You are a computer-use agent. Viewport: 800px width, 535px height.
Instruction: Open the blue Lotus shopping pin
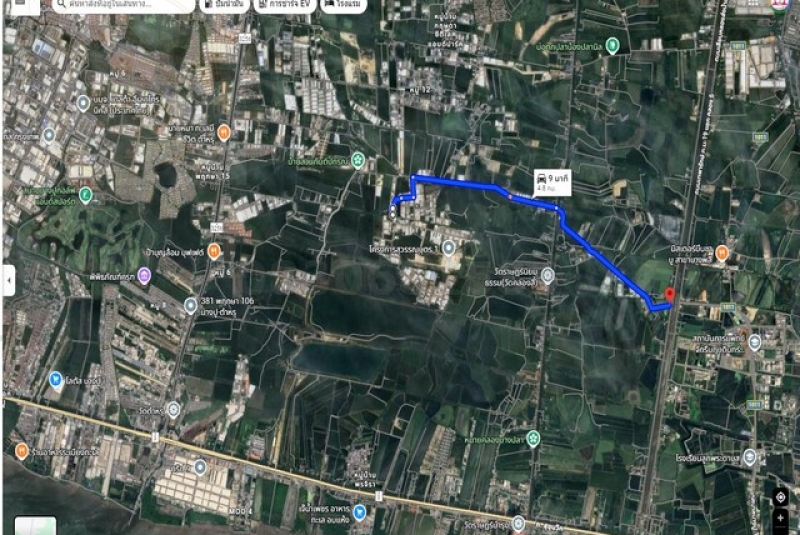[55, 381]
